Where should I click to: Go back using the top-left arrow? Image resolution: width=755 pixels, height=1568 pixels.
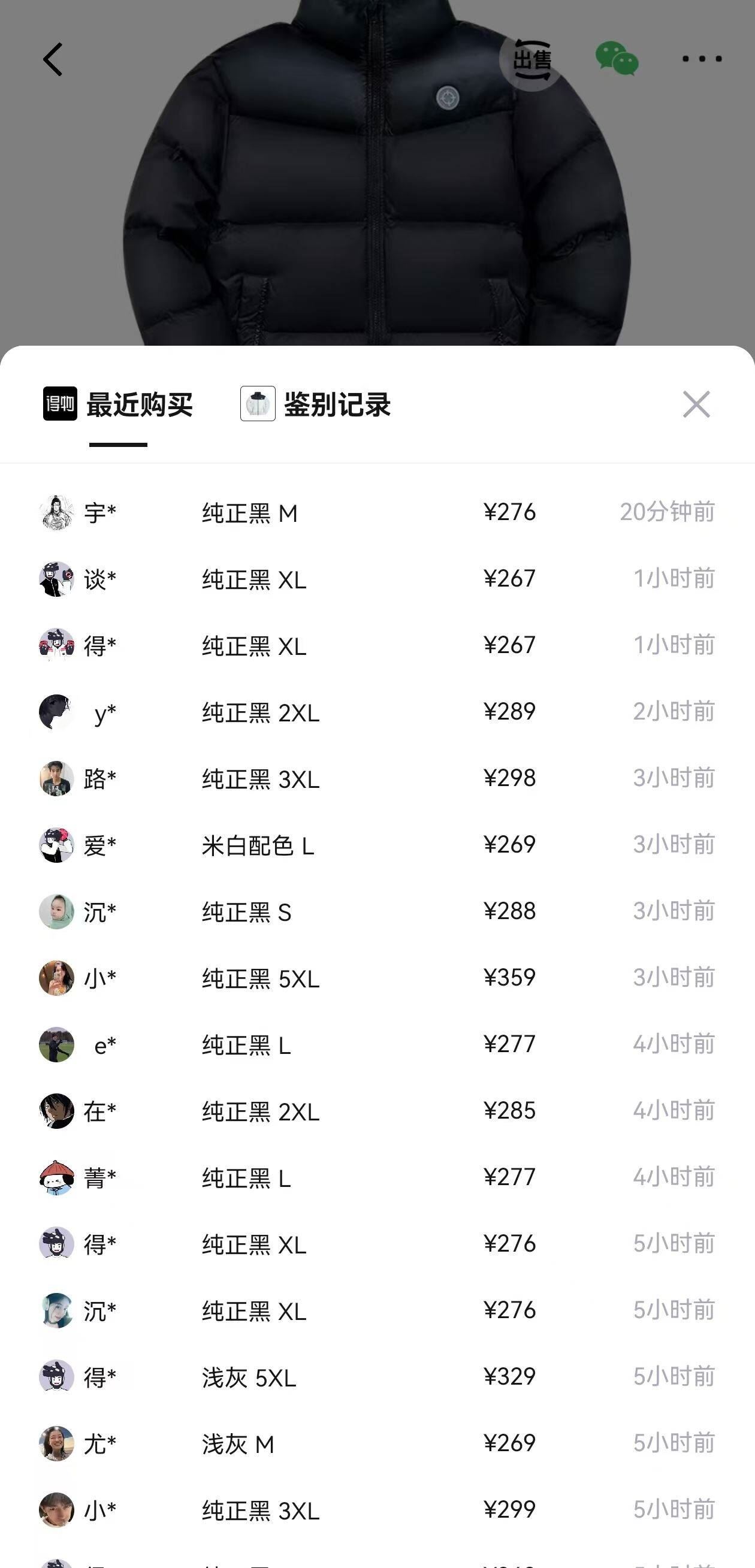[53, 59]
